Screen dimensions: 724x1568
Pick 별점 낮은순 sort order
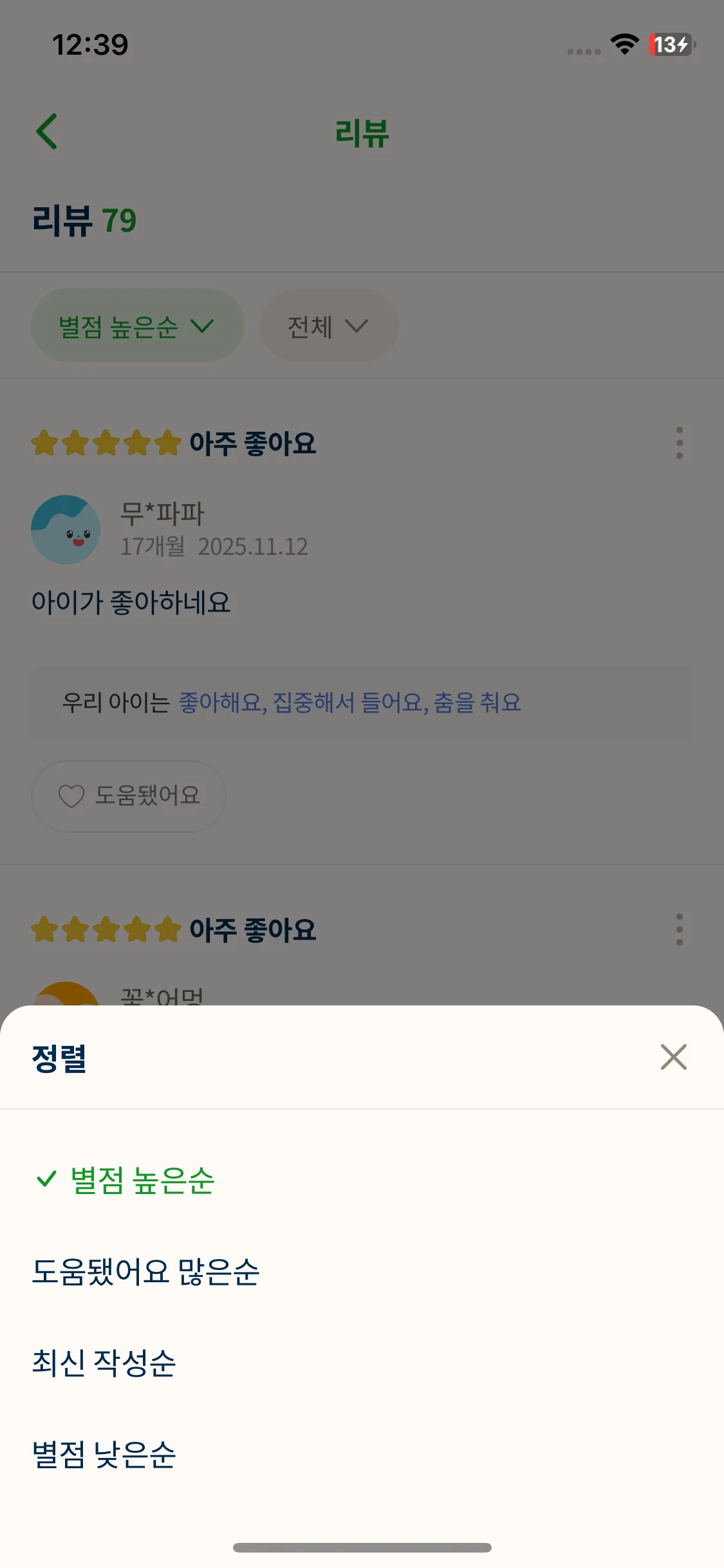pos(104,1454)
